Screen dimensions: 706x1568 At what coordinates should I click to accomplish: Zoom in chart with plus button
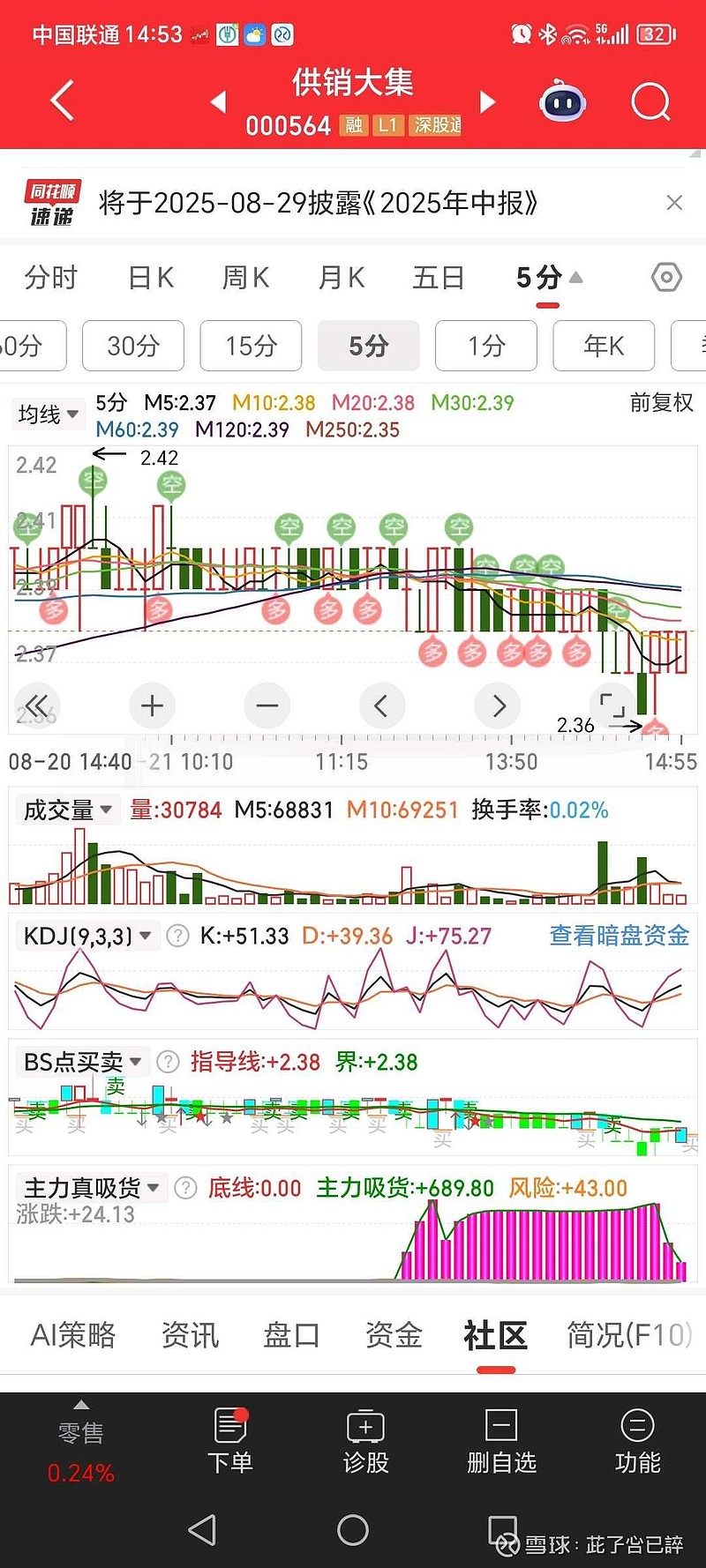[153, 706]
